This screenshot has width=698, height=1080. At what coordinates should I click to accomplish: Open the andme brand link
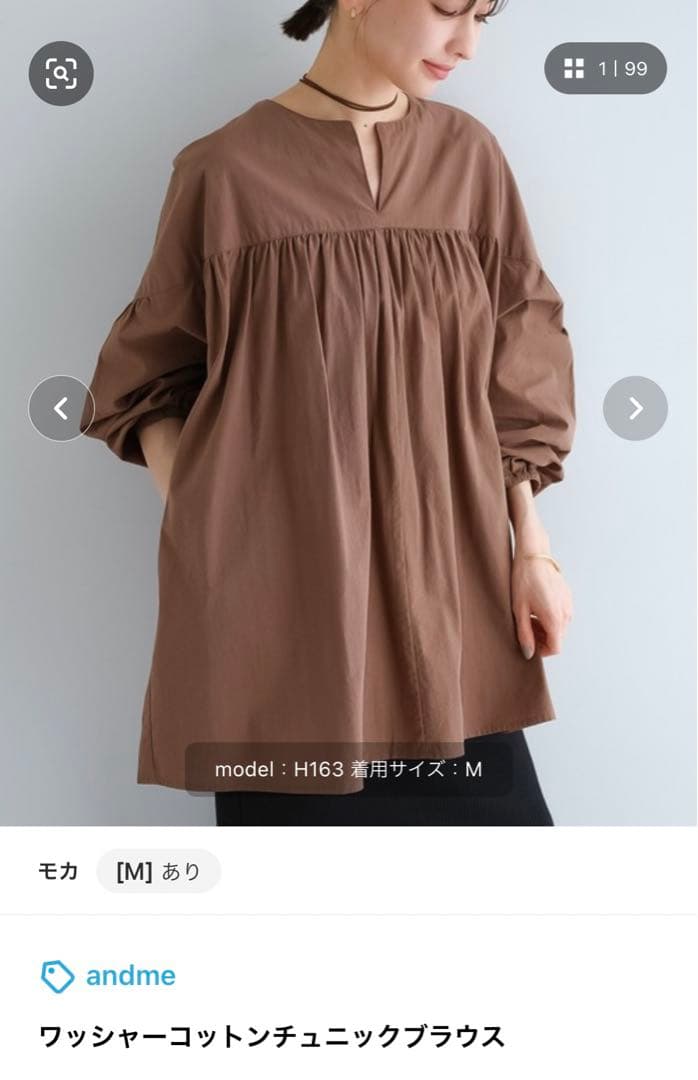point(108,975)
